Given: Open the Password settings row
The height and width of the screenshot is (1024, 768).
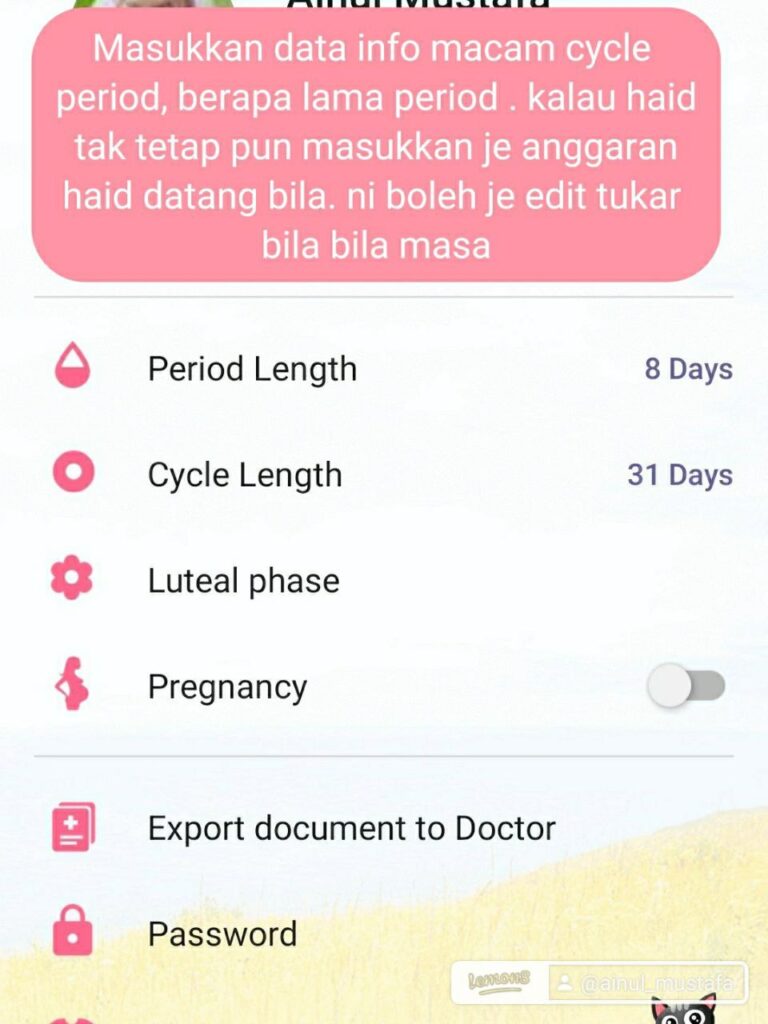Looking at the screenshot, I should pyautogui.click(x=222, y=934).
